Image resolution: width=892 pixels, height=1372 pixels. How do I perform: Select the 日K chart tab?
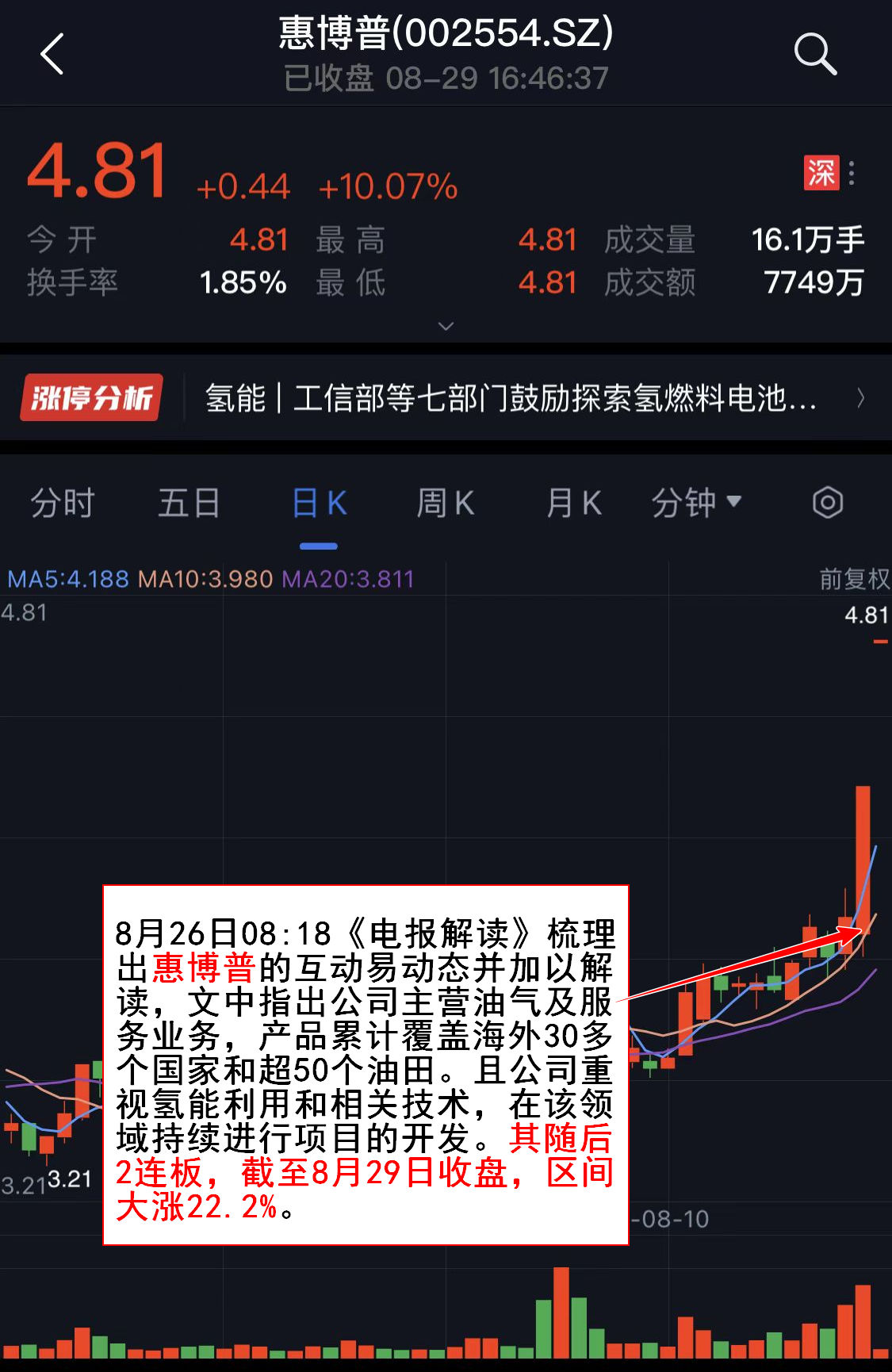tap(319, 504)
